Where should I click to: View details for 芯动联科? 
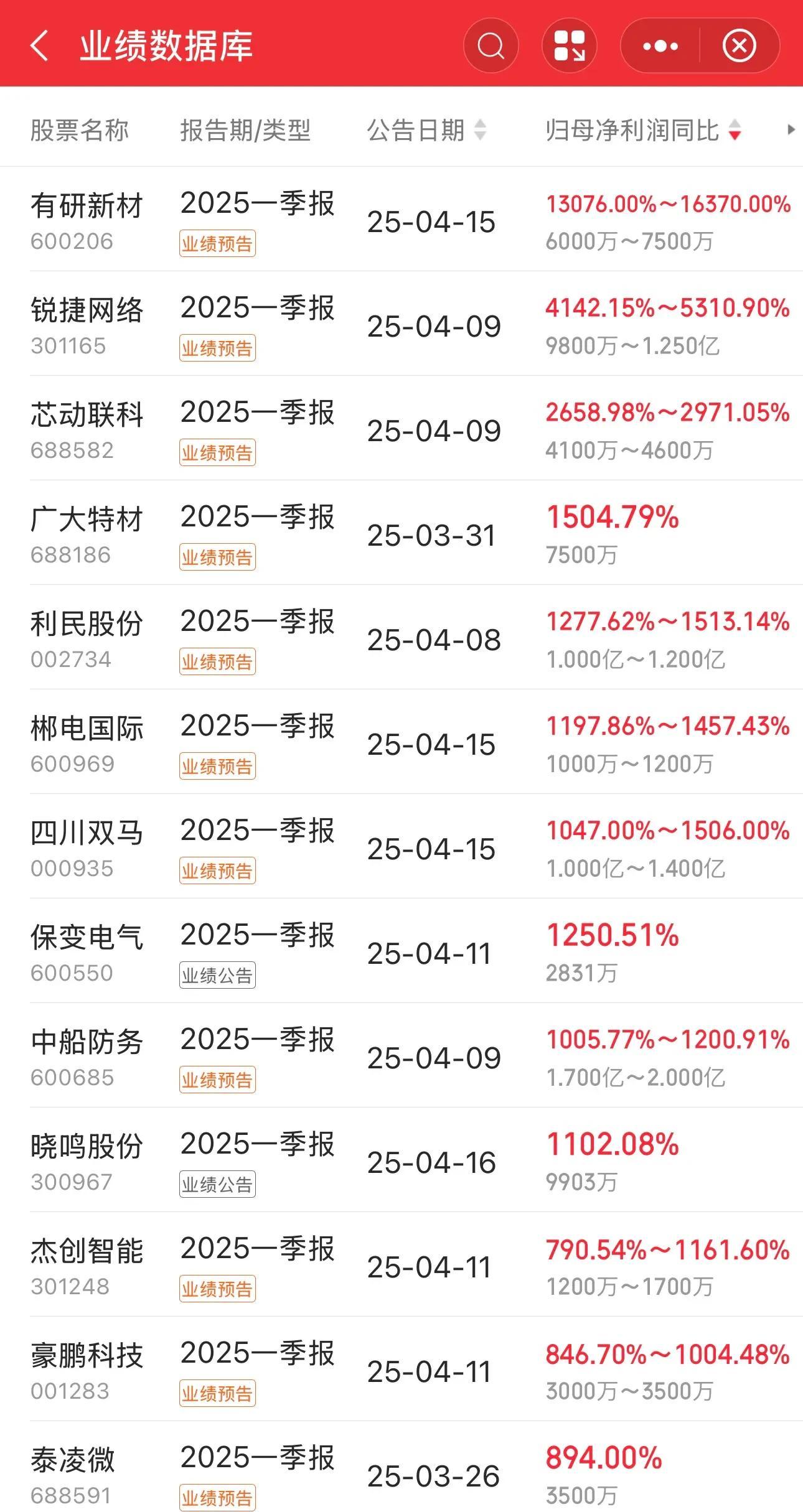point(401,428)
